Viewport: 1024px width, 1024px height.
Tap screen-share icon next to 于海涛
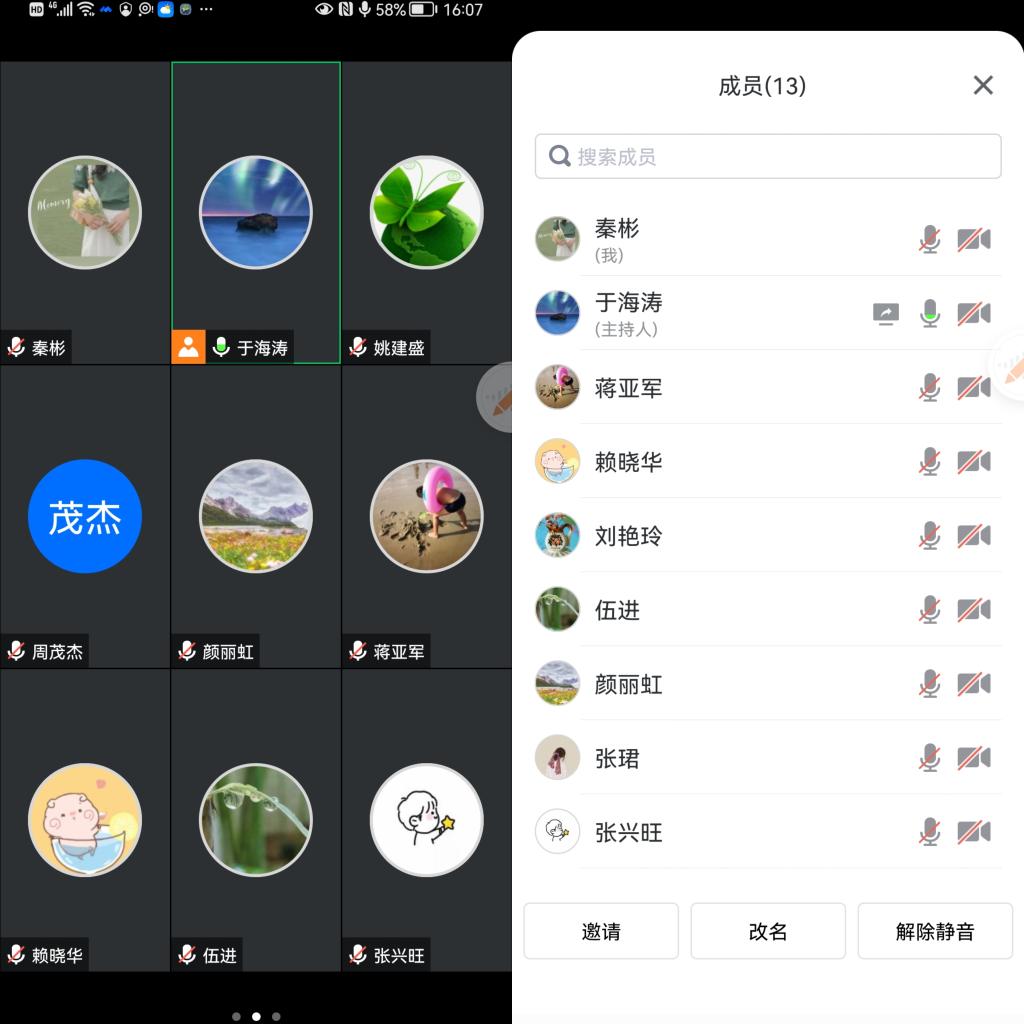886,314
